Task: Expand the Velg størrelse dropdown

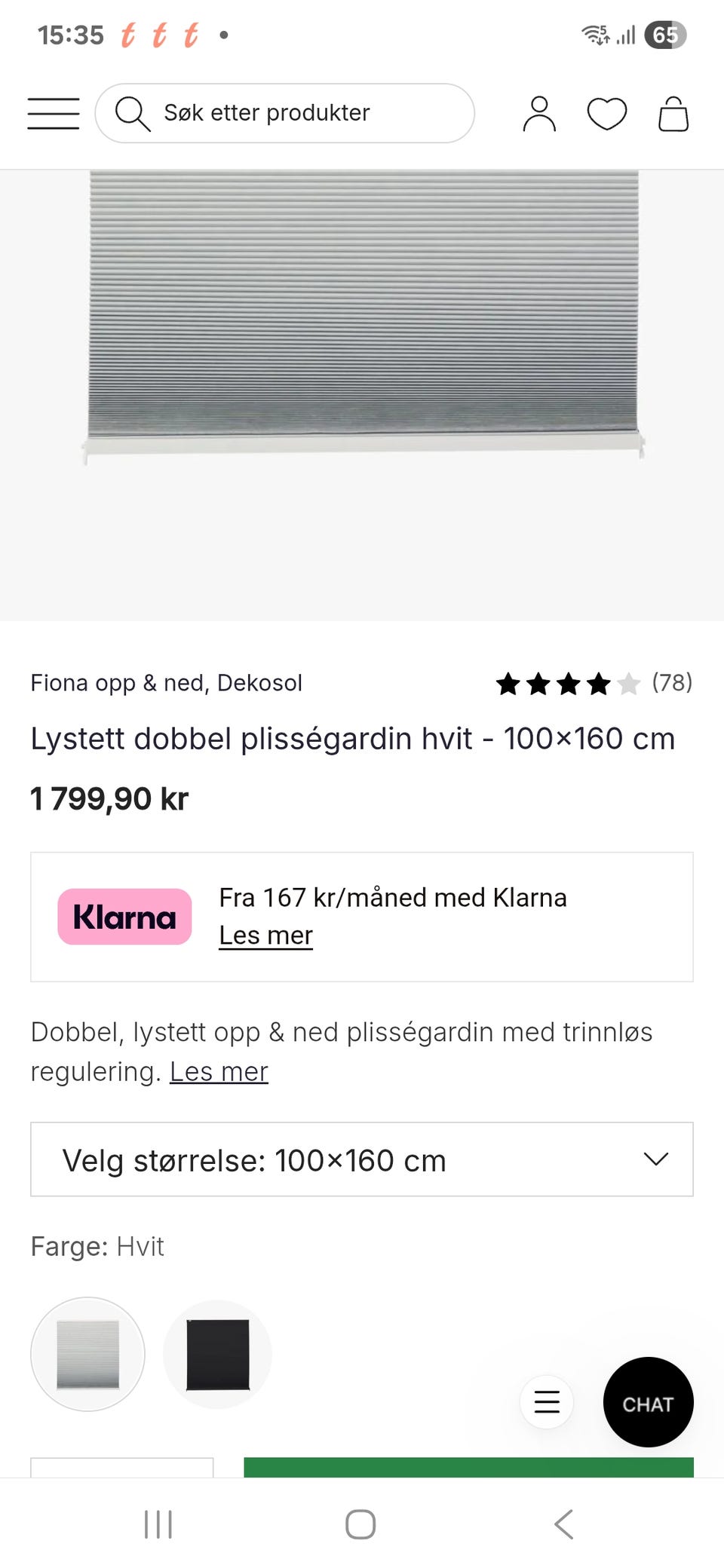Action: pos(362,1159)
